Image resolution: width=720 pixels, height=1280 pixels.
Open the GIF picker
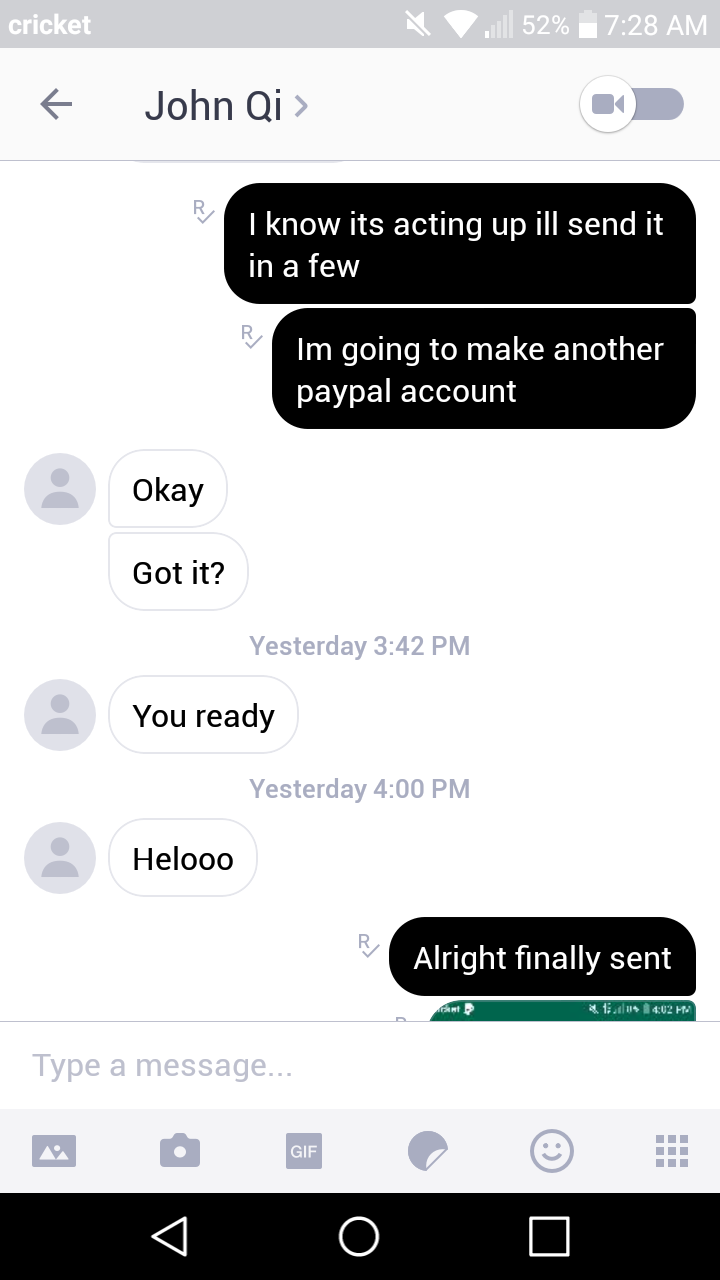[304, 1150]
